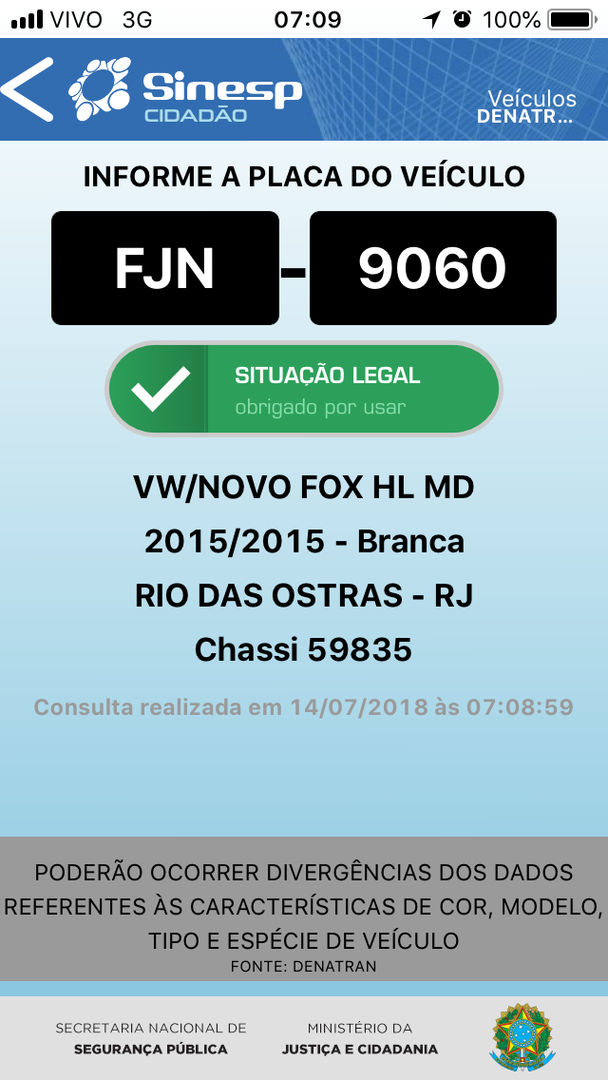Tap the Situação Legal result button
608x1080 pixels.
click(x=303, y=390)
